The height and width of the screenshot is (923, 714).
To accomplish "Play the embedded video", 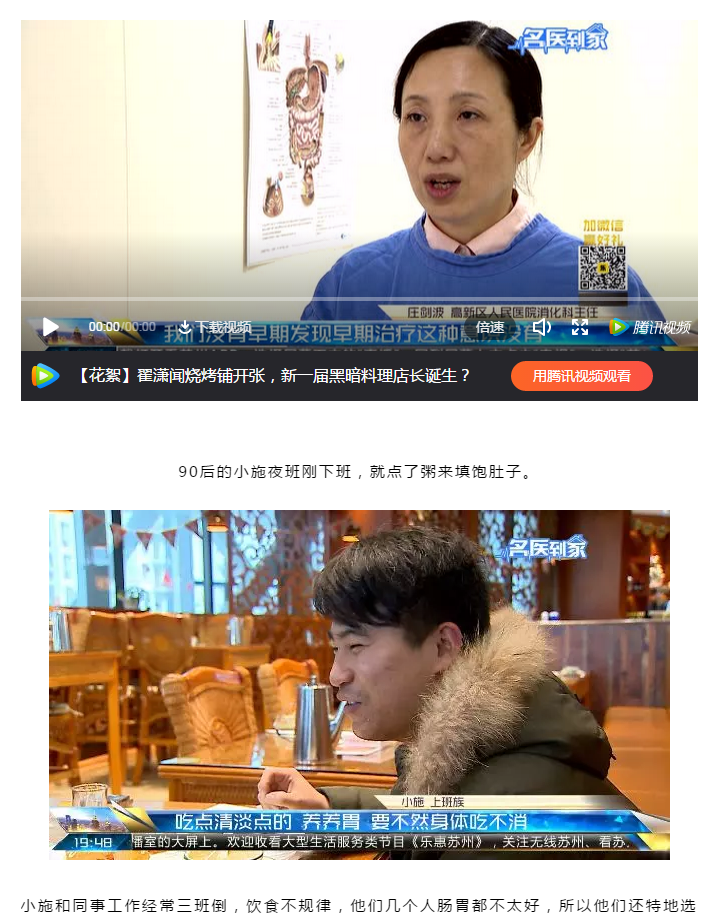I will coord(50,327).
